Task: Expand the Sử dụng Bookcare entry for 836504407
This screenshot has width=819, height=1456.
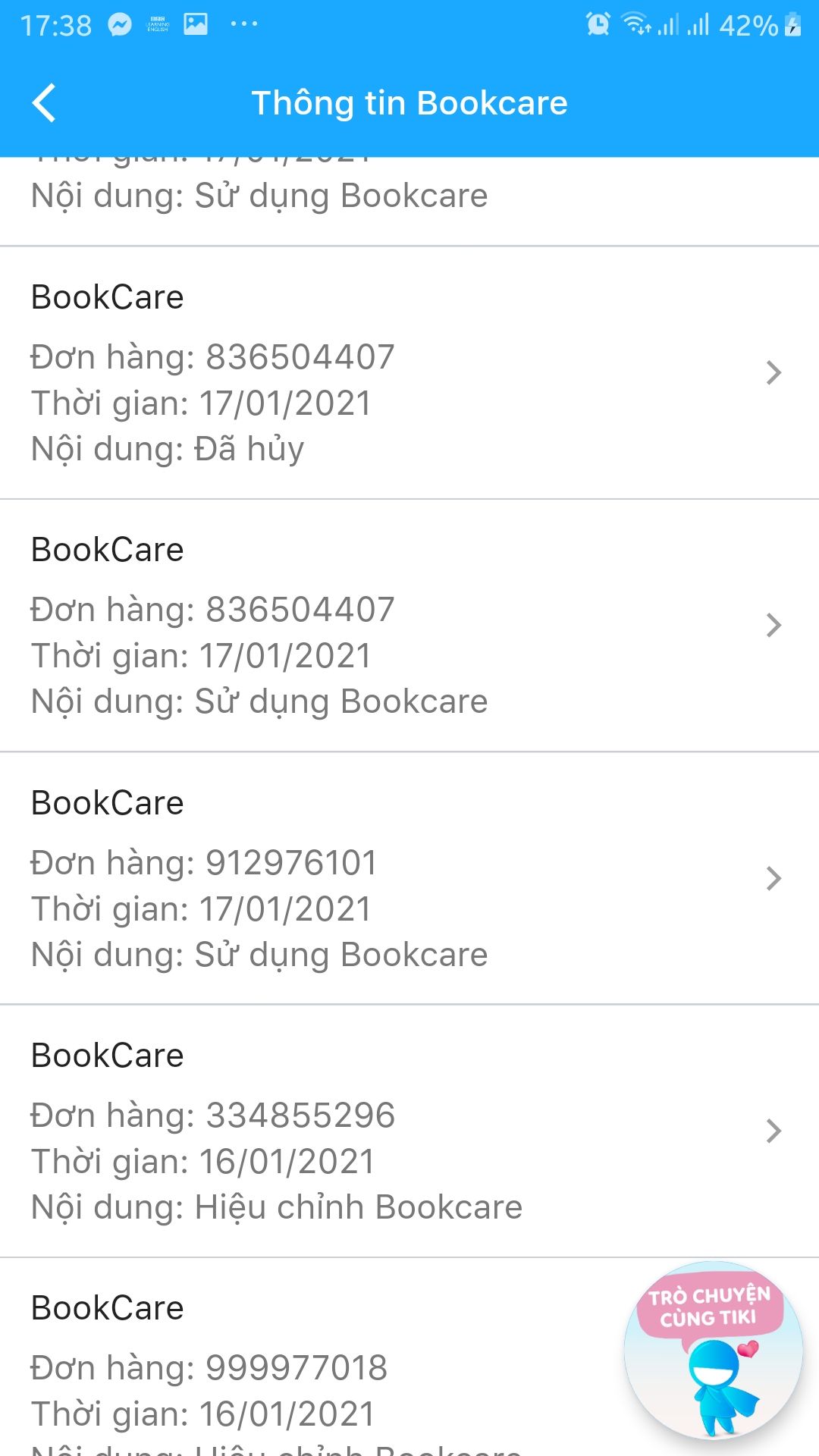Action: click(x=774, y=626)
